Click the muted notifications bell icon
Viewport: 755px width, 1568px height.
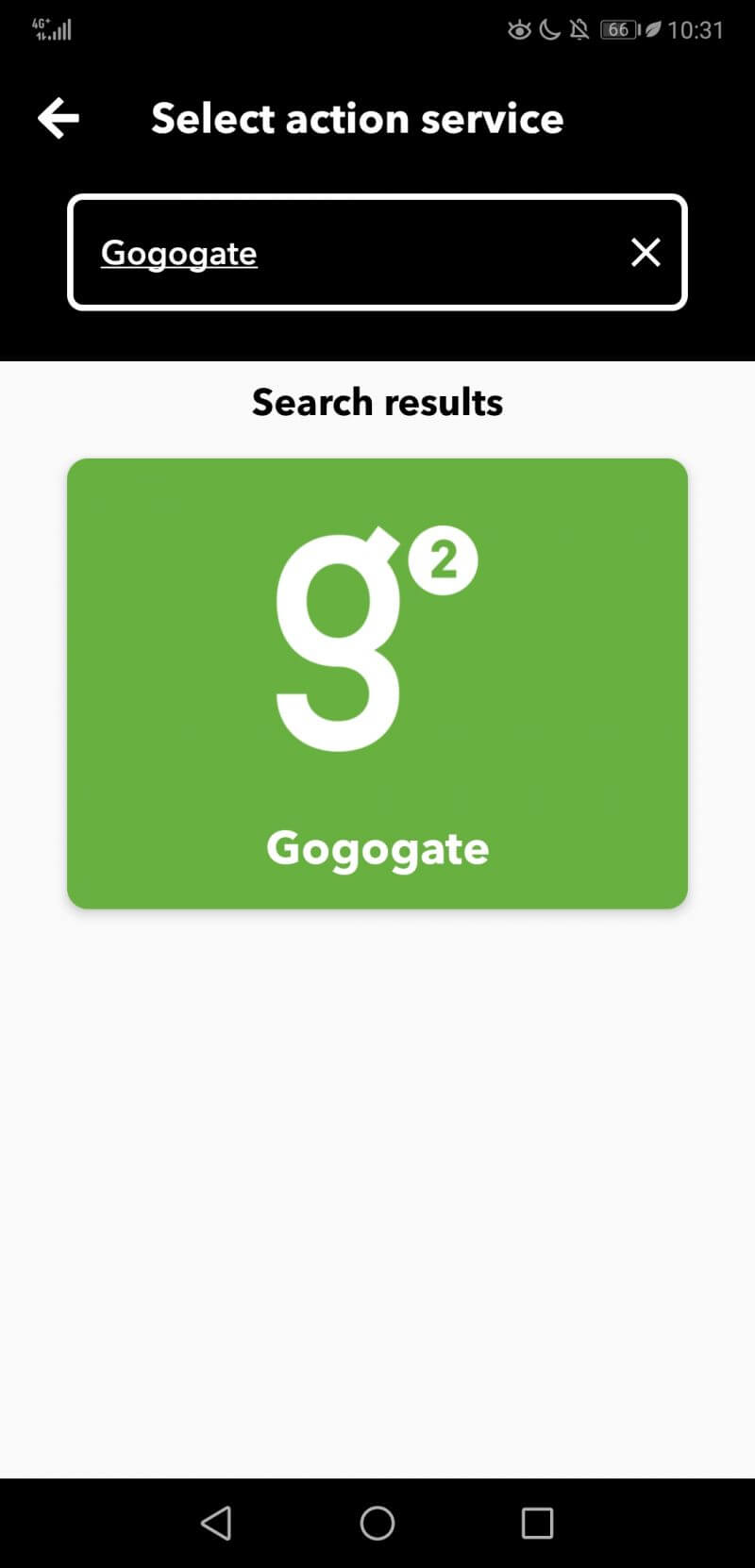(581, 29)
